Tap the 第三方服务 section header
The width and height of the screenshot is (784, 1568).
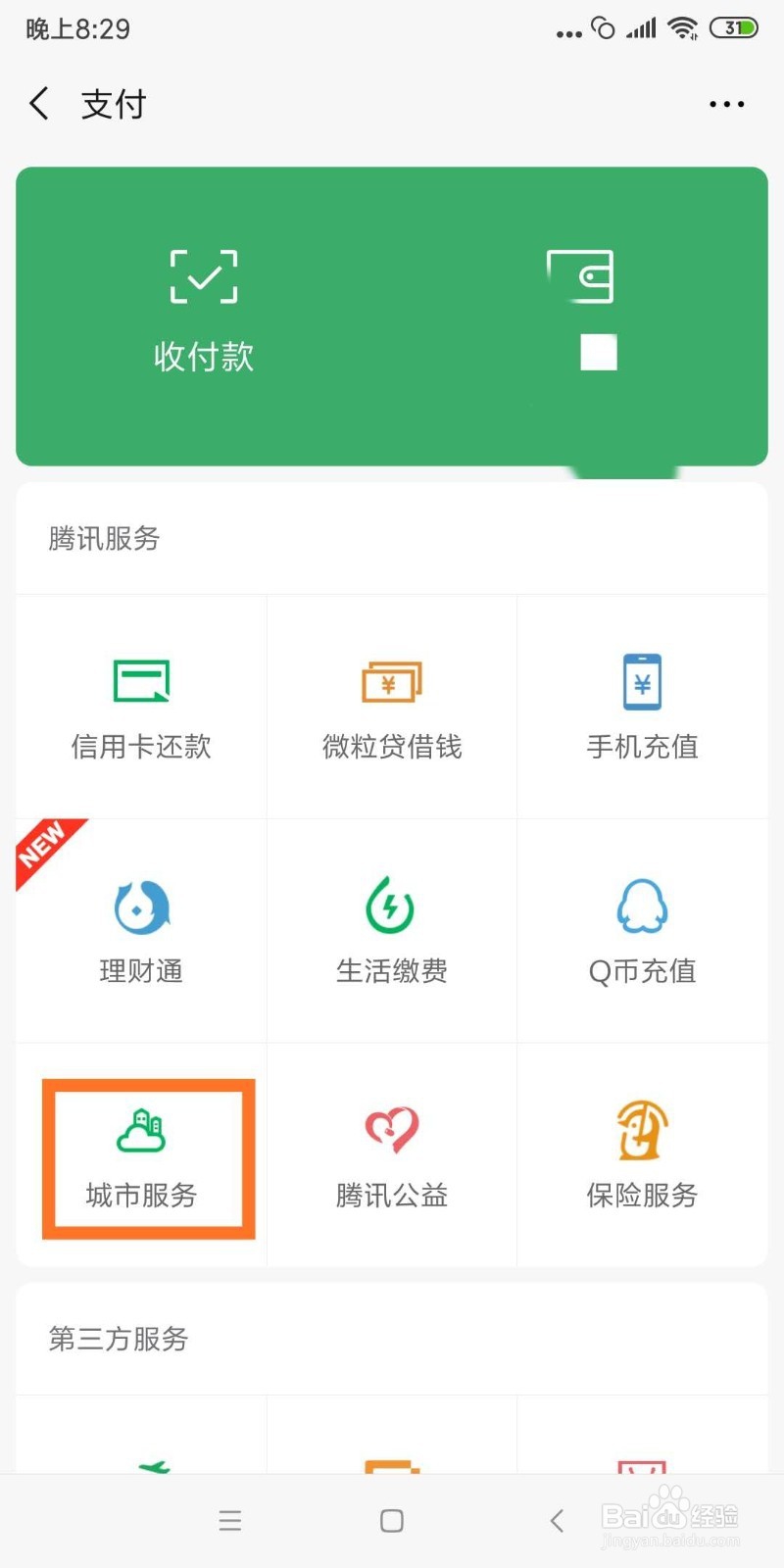[x=117, y=1339]
